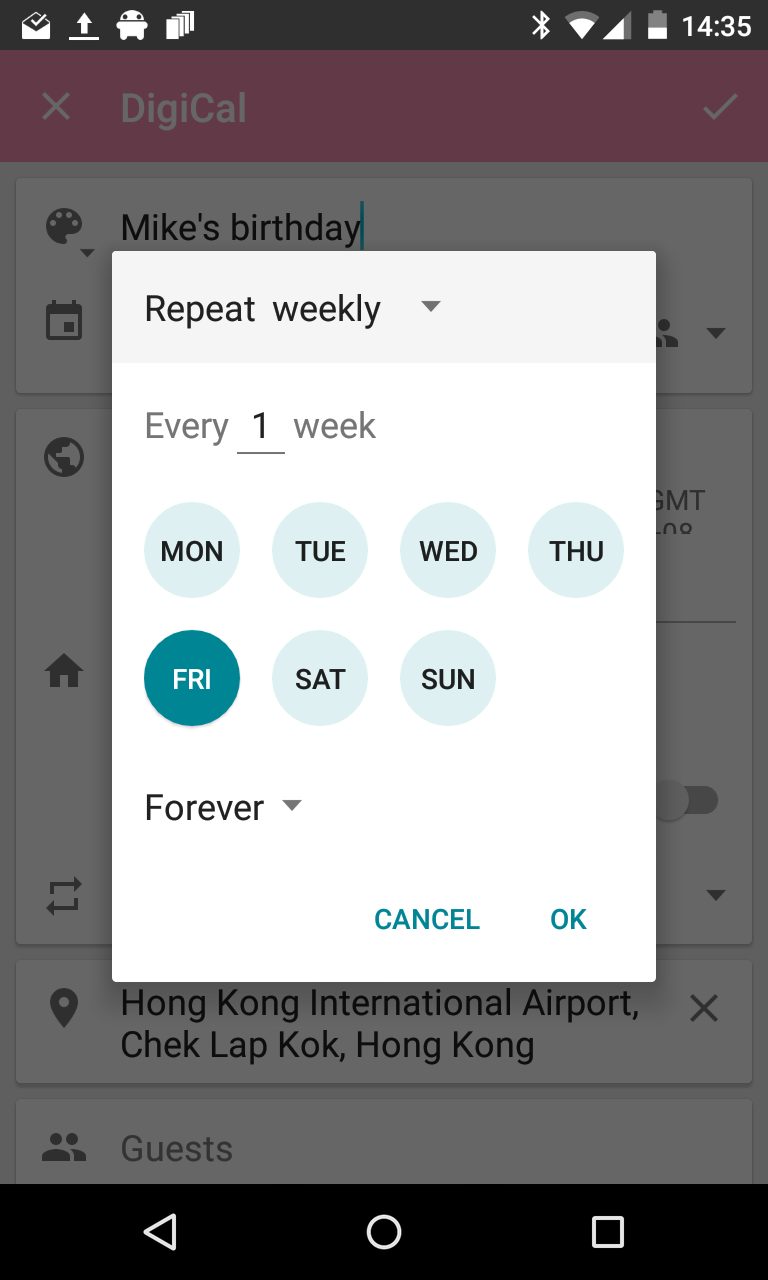The height and width of the screenshot is (1280, 768).
Task: Cancel the repeat dialog
Action: click(427, 919)
